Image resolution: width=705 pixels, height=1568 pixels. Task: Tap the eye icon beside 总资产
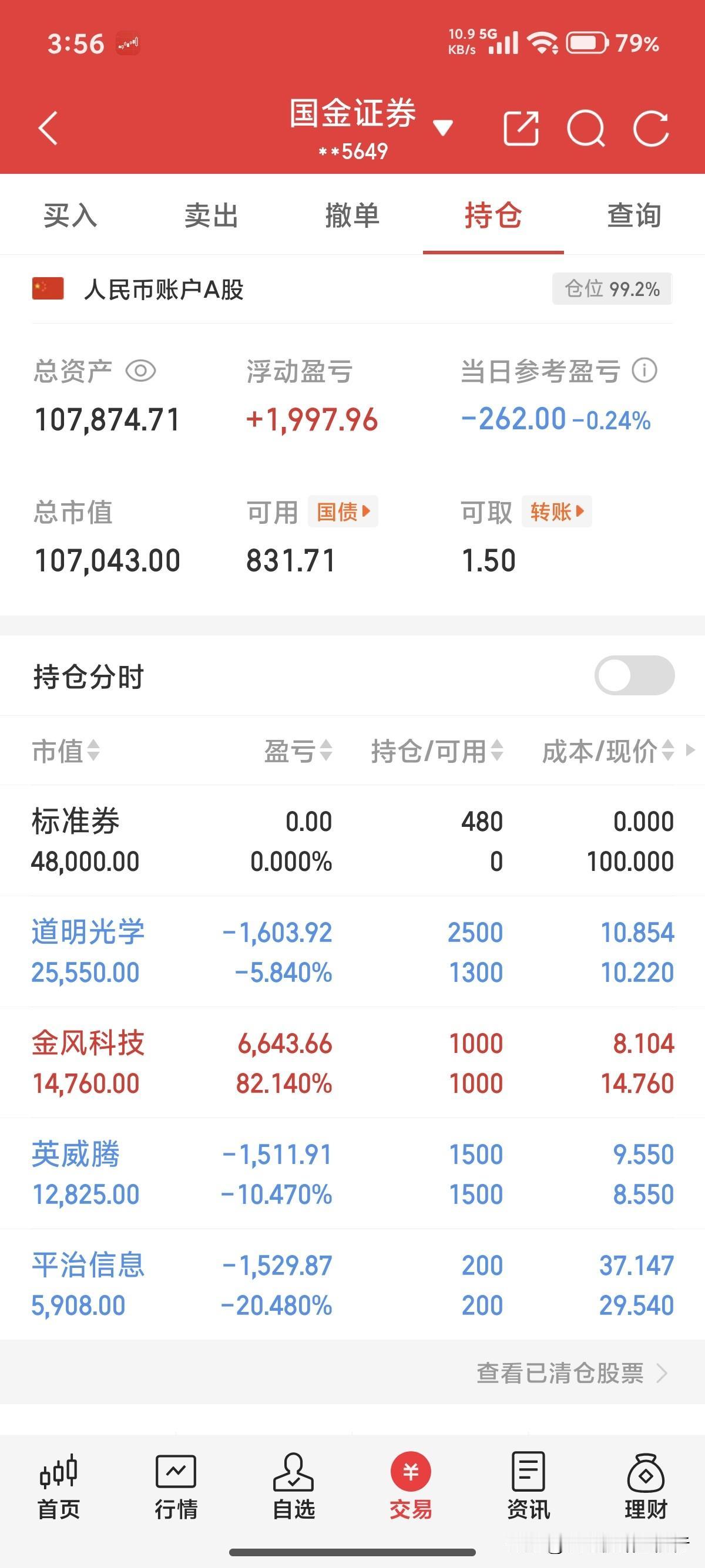tap(141, 372)
